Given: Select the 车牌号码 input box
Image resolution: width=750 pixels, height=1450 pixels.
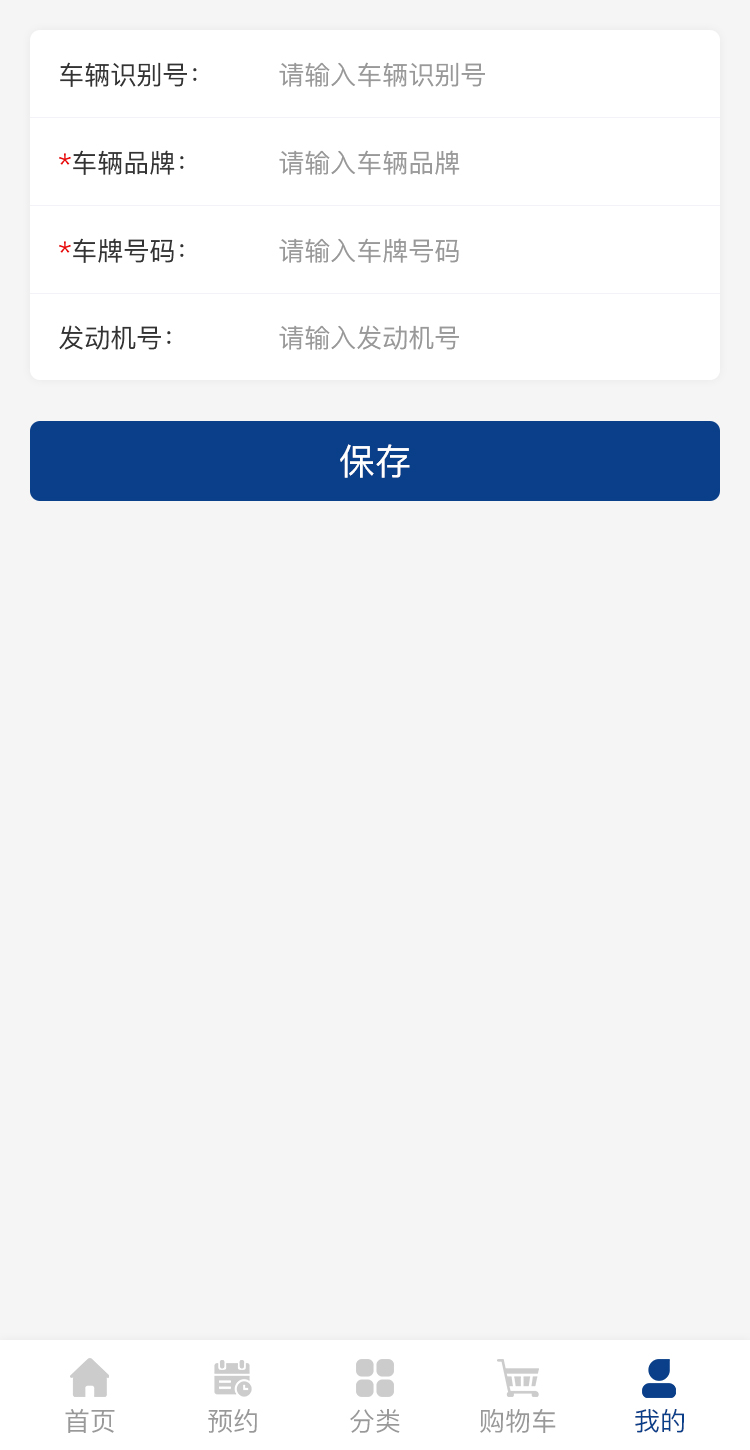Looking at the screenshot, I should point(490,251).
